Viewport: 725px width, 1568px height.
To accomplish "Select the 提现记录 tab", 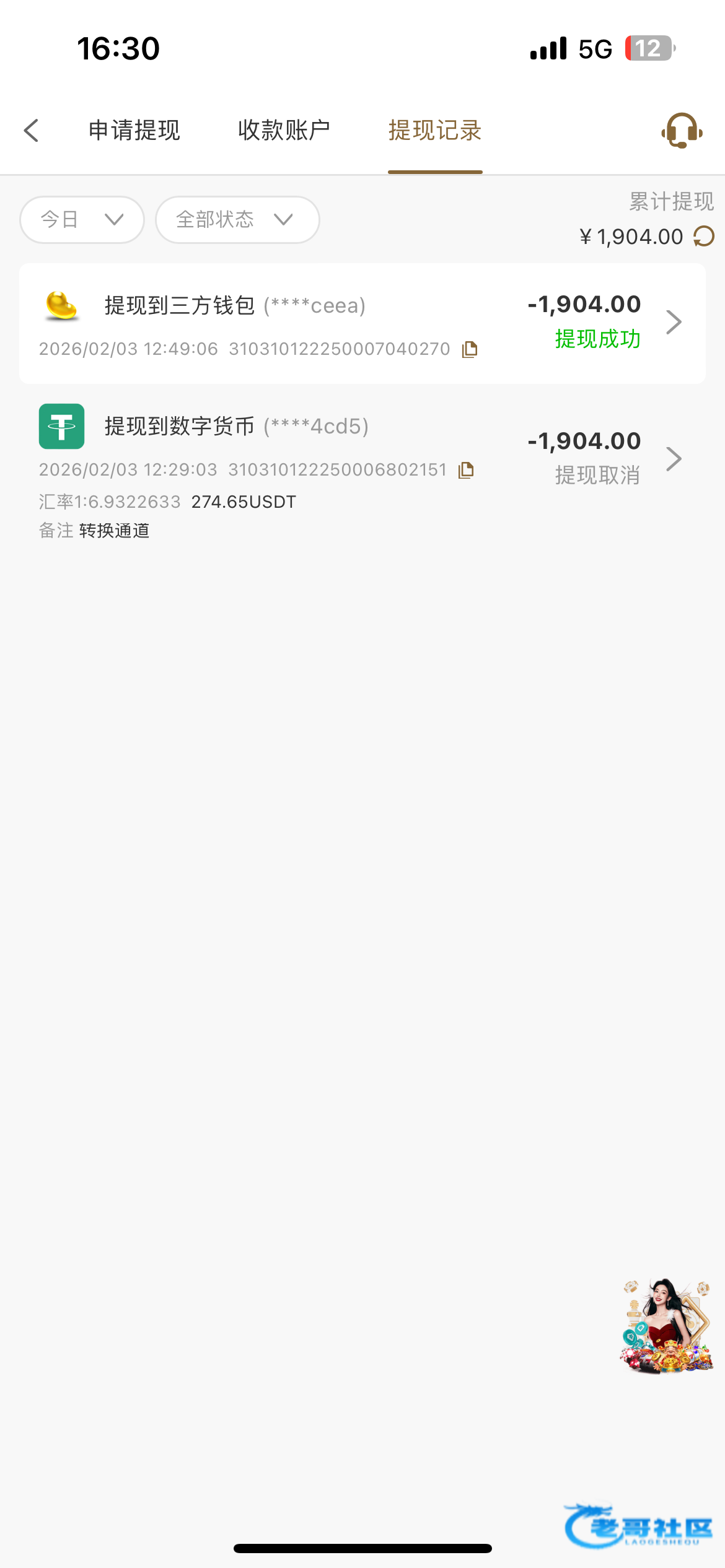I will tap(435, 131).
